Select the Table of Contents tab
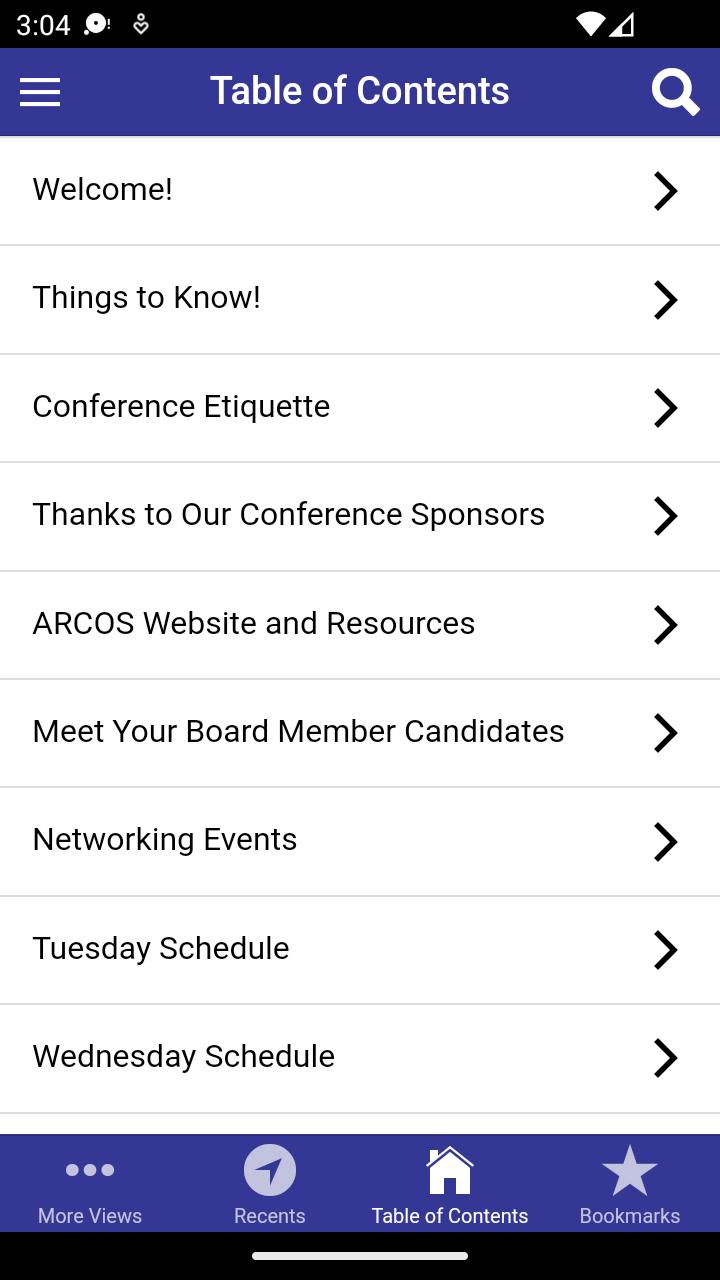The image size is (720, 1280). tap(450, 1185)
